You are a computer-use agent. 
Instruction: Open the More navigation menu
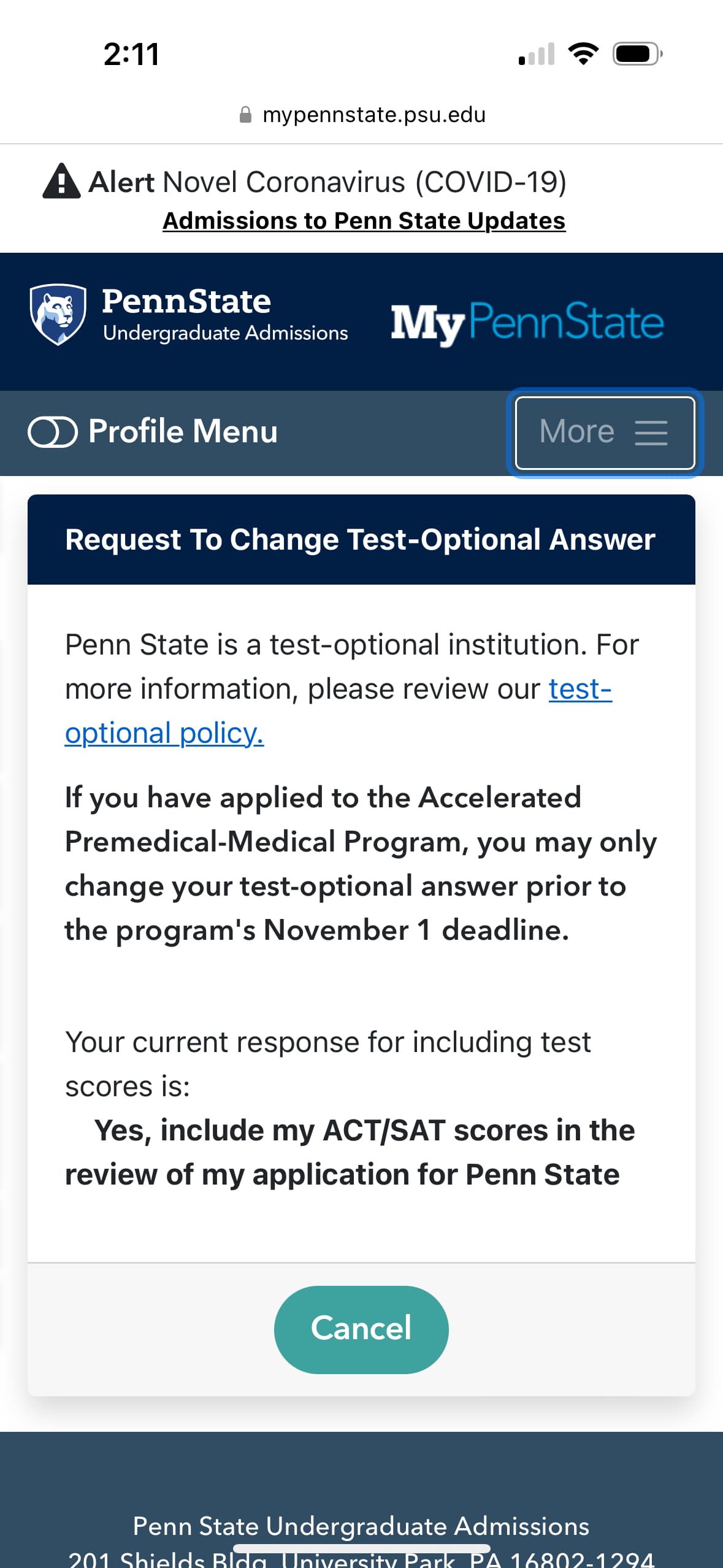(605, 432)
